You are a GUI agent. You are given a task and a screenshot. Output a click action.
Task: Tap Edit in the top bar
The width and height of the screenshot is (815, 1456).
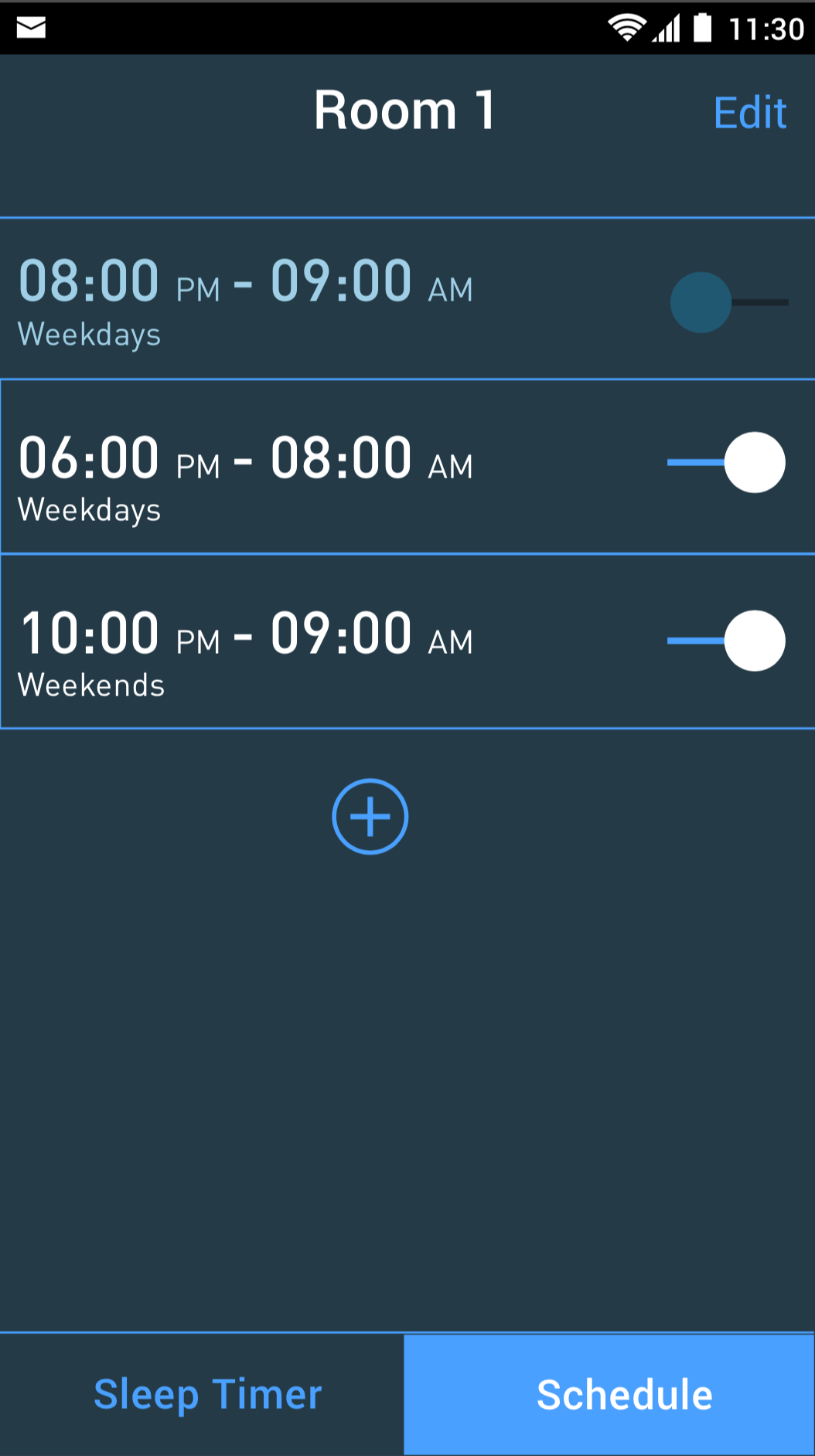click(x=749, y=114)
